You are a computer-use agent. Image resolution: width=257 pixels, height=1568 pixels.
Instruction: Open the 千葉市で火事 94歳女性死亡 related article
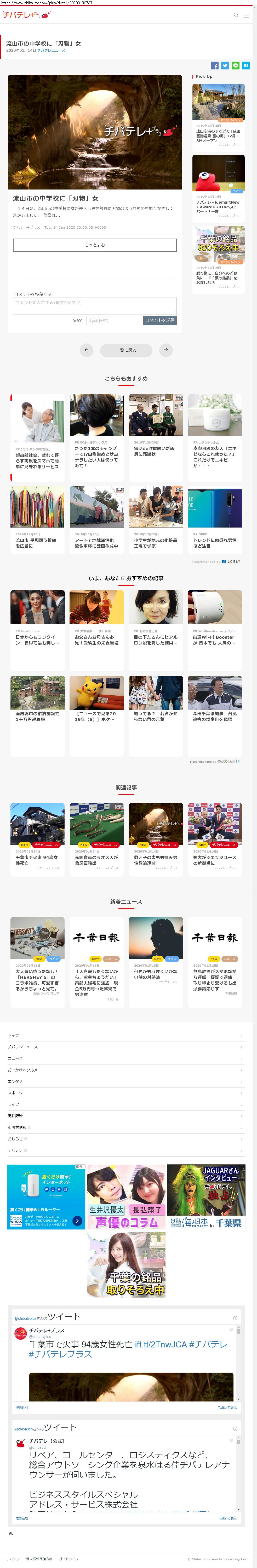[x=37, y=836]
